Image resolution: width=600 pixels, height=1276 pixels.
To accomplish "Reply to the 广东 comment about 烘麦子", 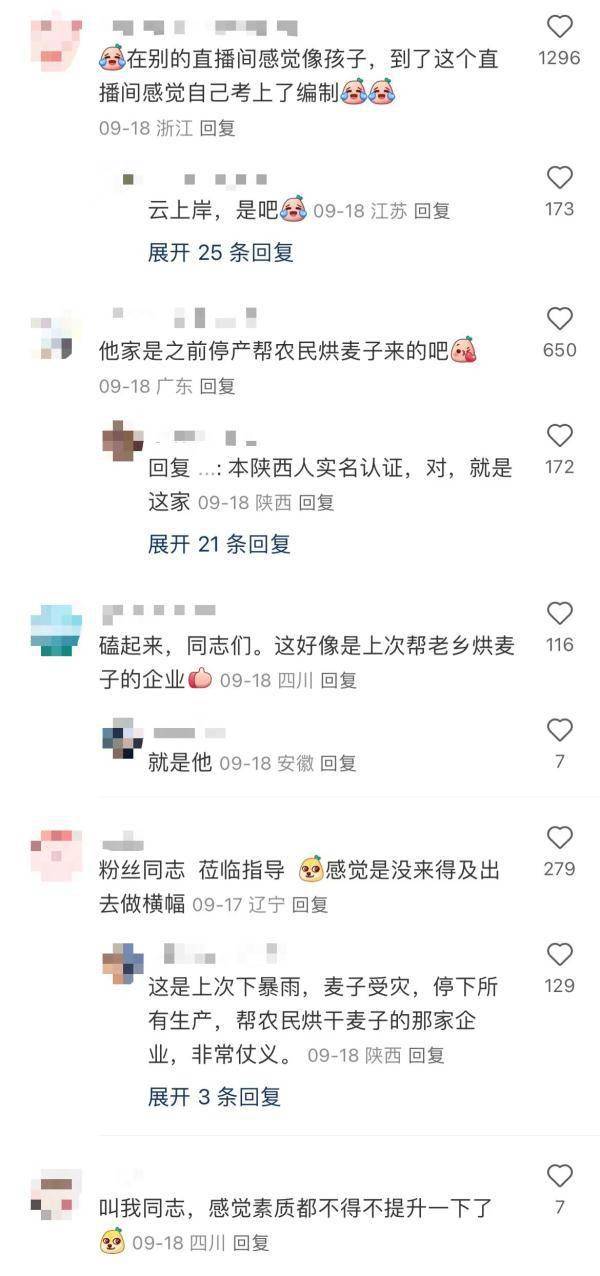I will 217,386.
